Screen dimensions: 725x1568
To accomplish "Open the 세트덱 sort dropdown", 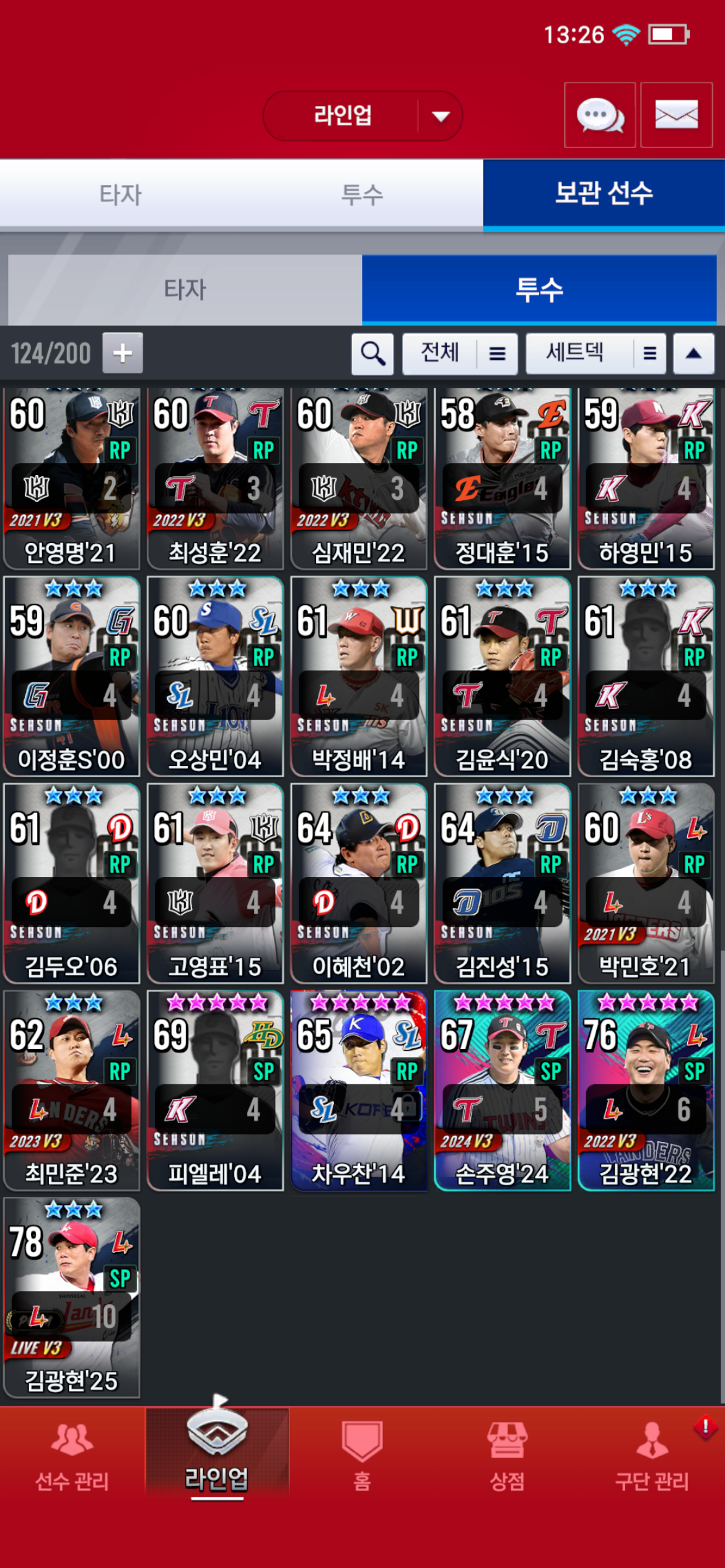I will 595,354.
